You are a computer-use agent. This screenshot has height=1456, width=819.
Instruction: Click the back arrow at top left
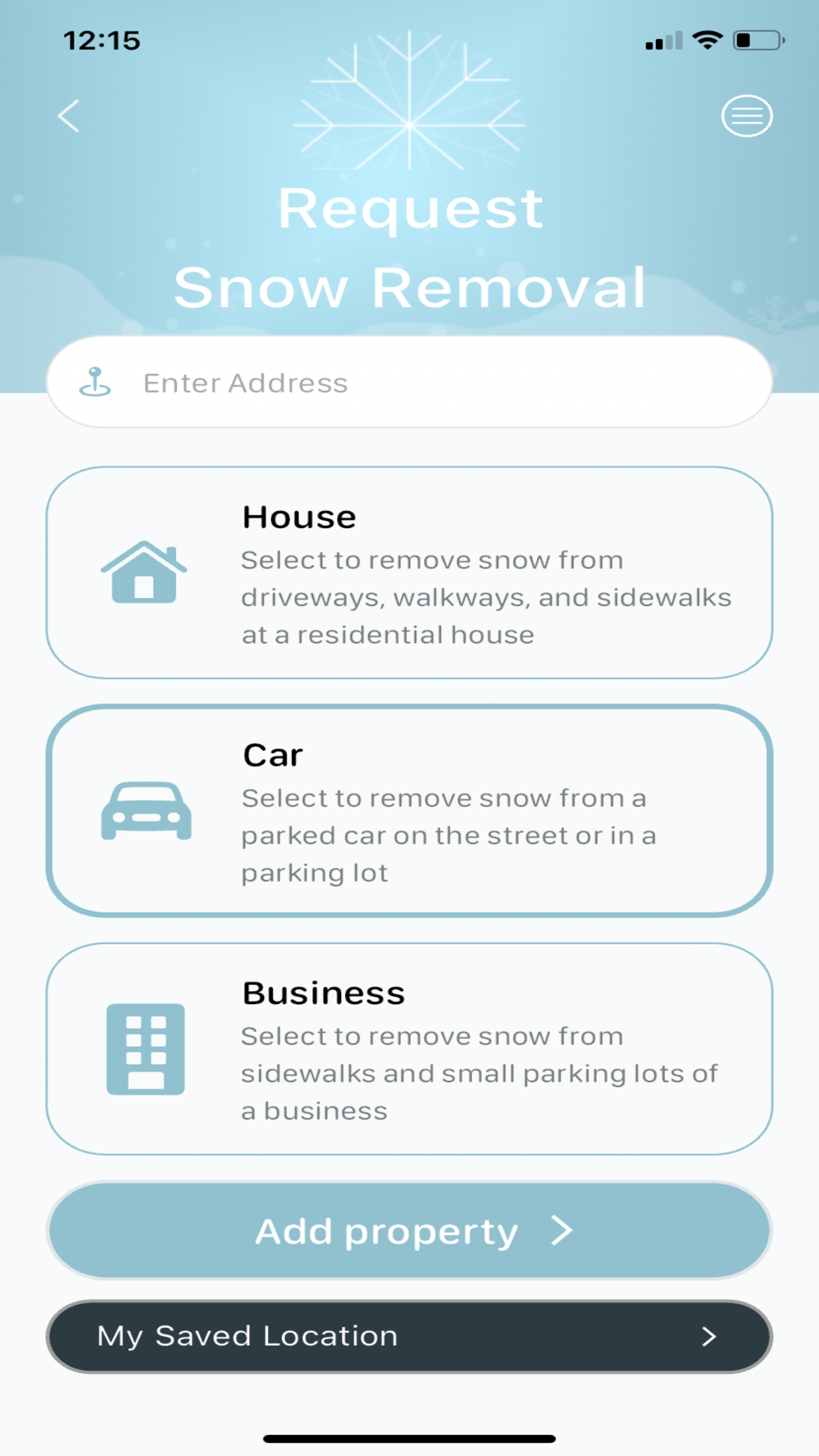coord(69,116)
